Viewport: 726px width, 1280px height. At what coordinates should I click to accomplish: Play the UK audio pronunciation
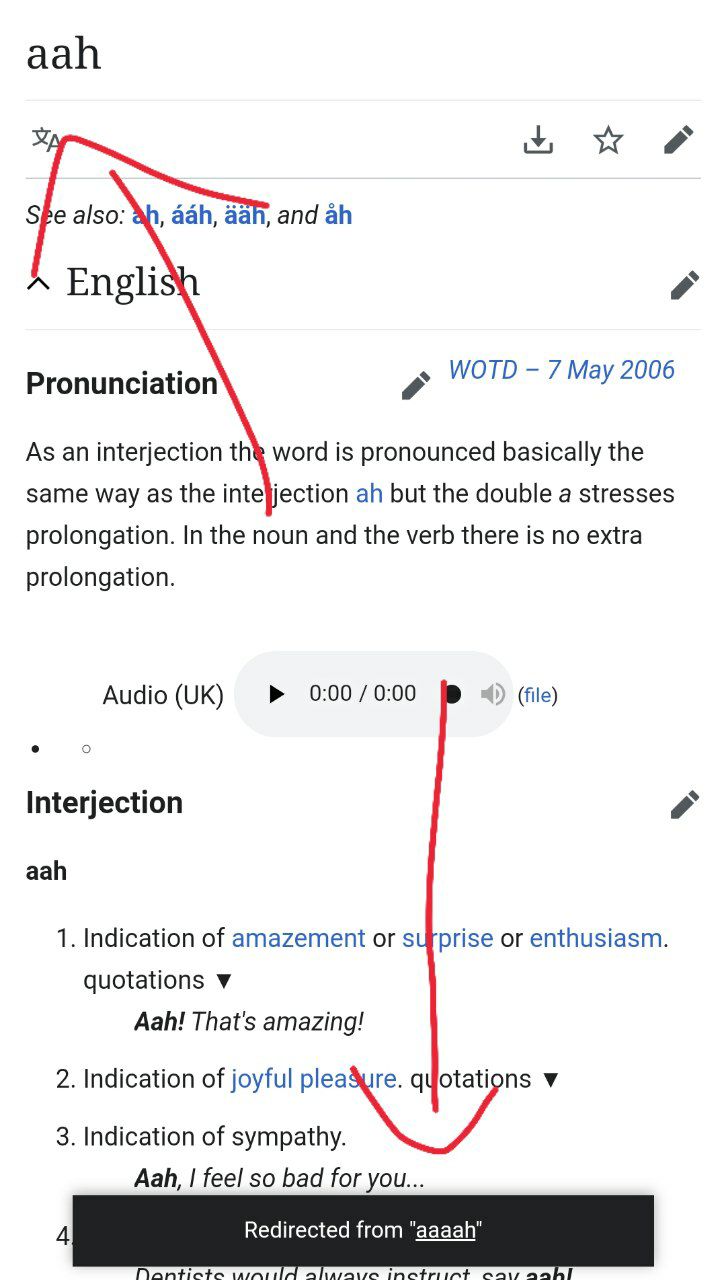[x=277, y=694]
